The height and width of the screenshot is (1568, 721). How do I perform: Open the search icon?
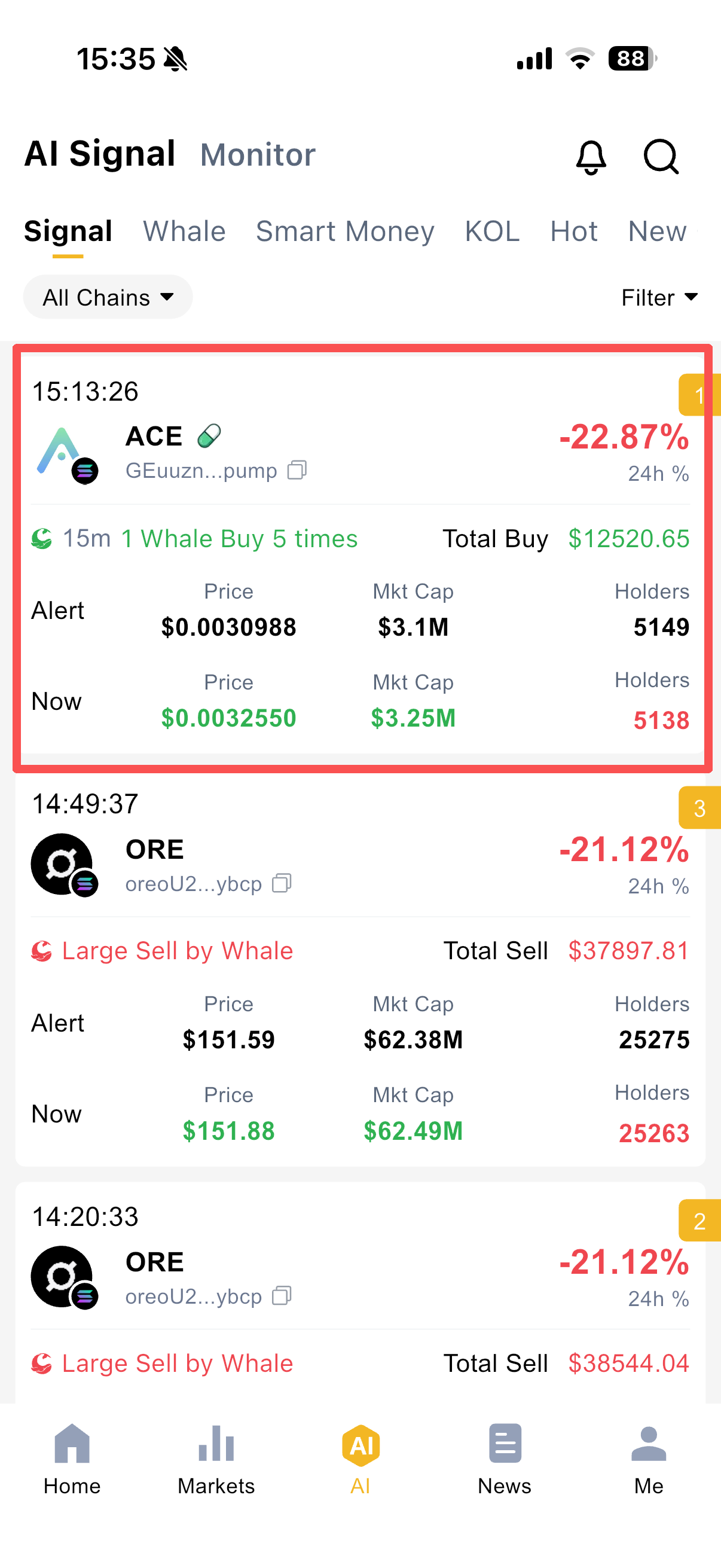coord(660,157)
